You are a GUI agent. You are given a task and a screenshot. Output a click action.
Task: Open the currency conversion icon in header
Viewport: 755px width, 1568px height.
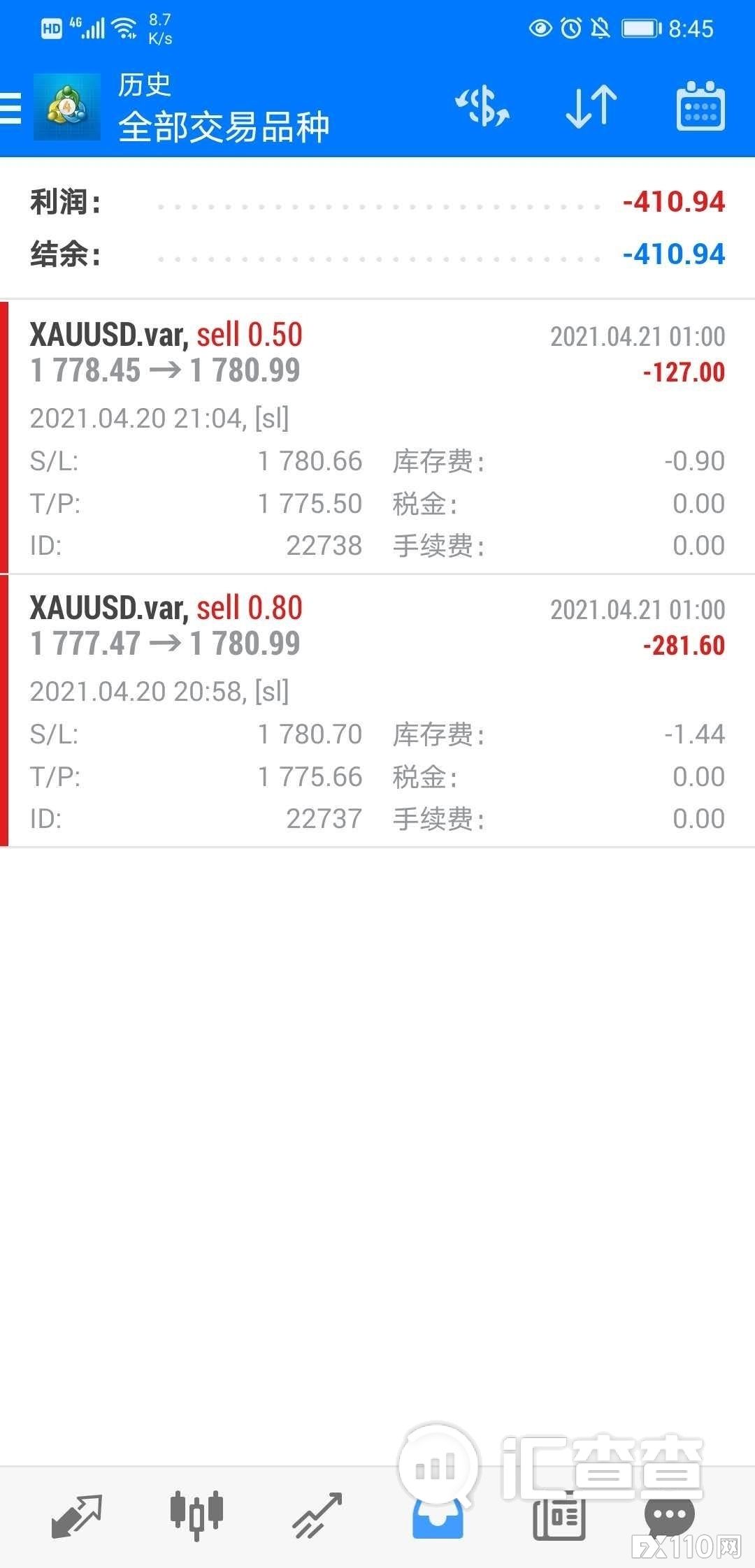[x=482, y=108]
